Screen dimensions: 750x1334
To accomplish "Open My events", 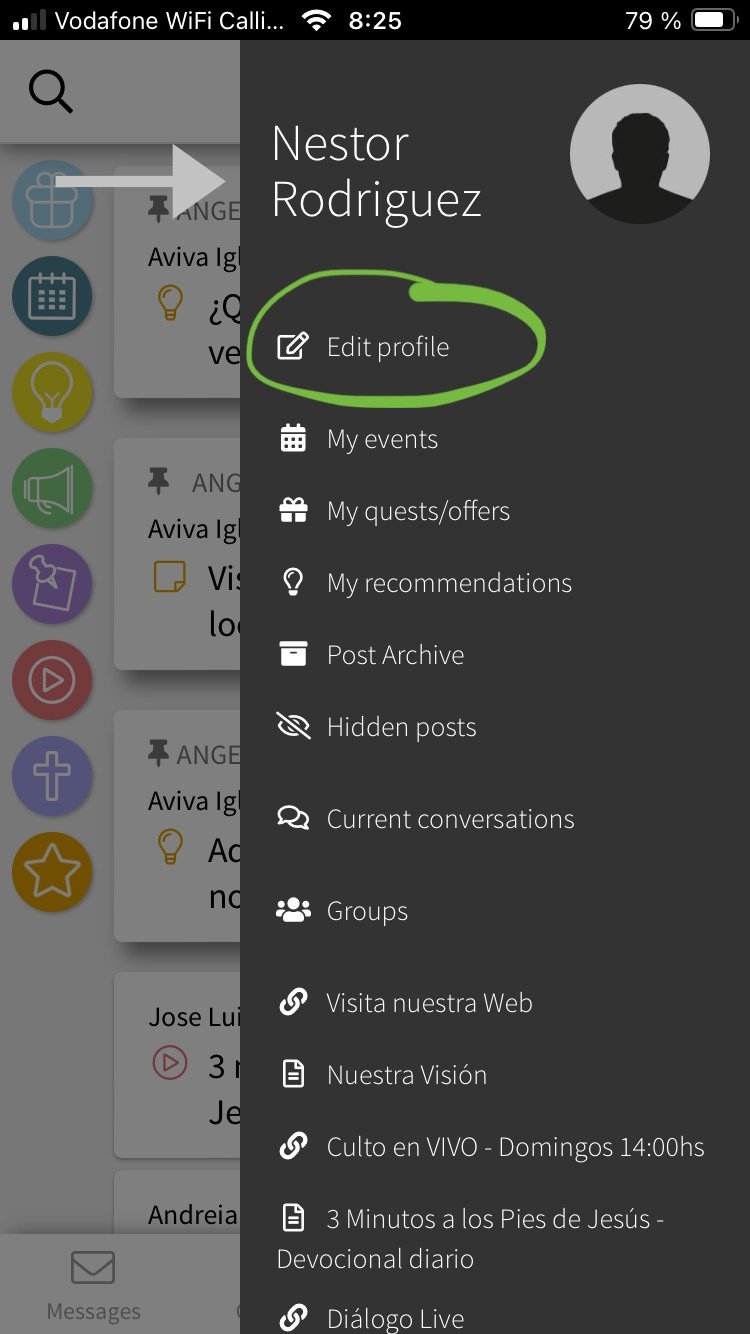I will [357, 439].
